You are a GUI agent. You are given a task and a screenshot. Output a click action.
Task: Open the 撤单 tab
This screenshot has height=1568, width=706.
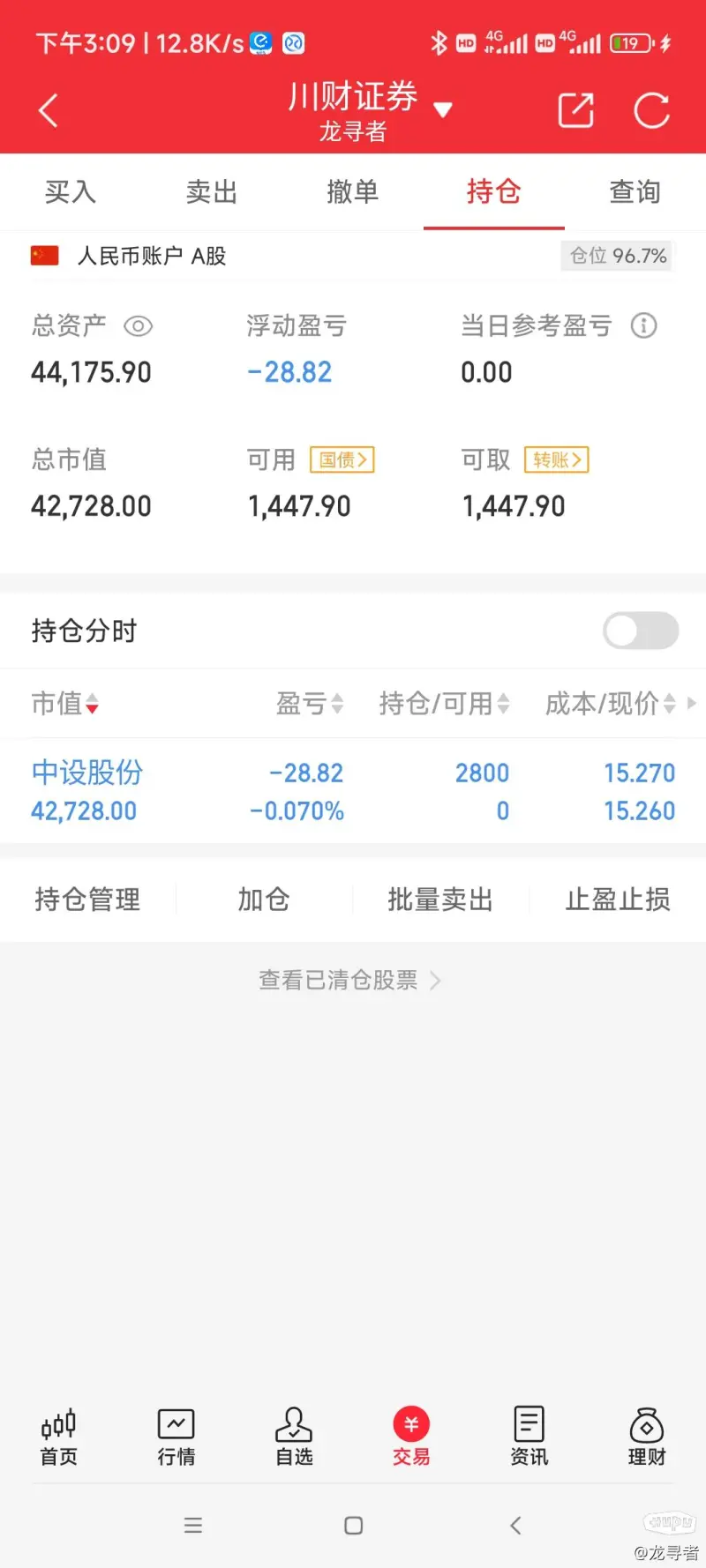pos(353,191)
